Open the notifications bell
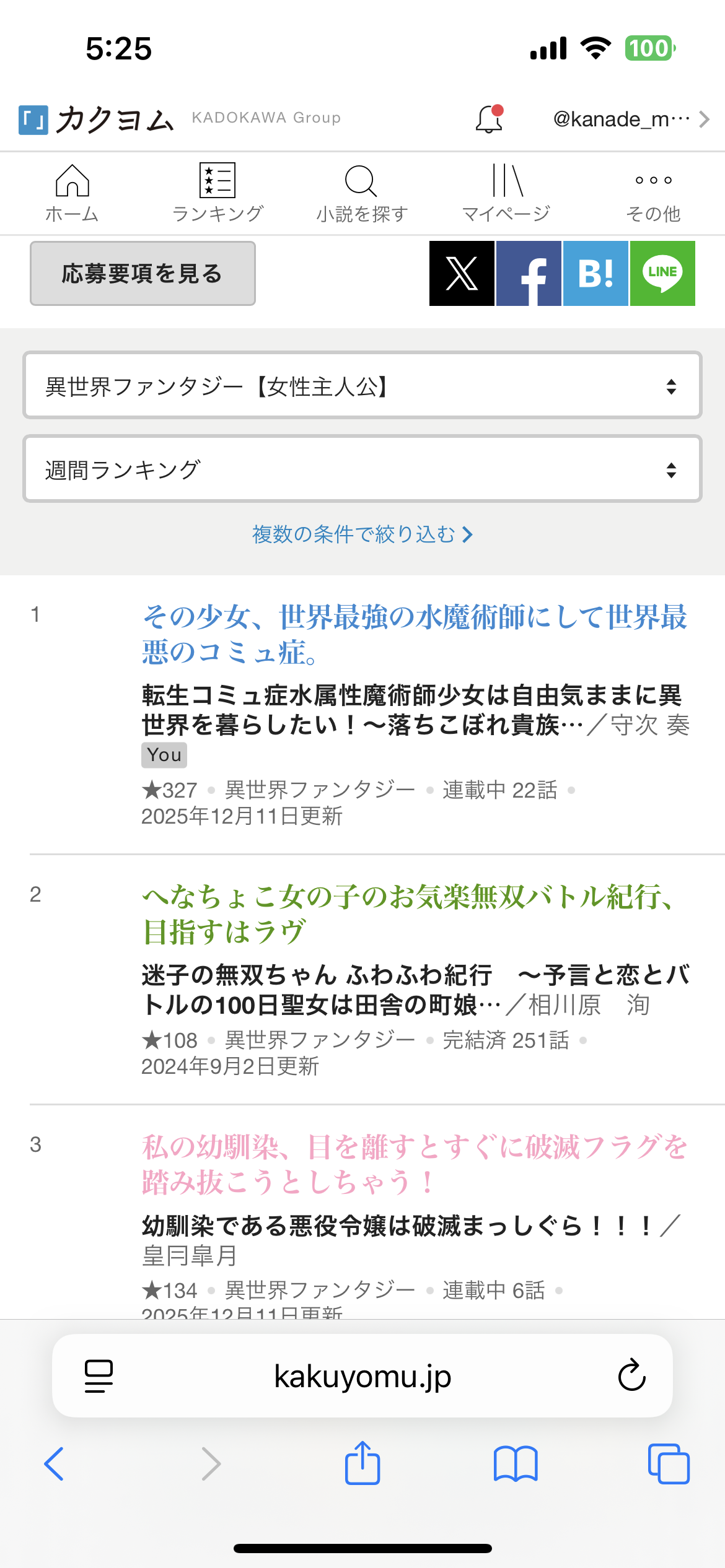The image size is (725, 1568). [489, 119]
